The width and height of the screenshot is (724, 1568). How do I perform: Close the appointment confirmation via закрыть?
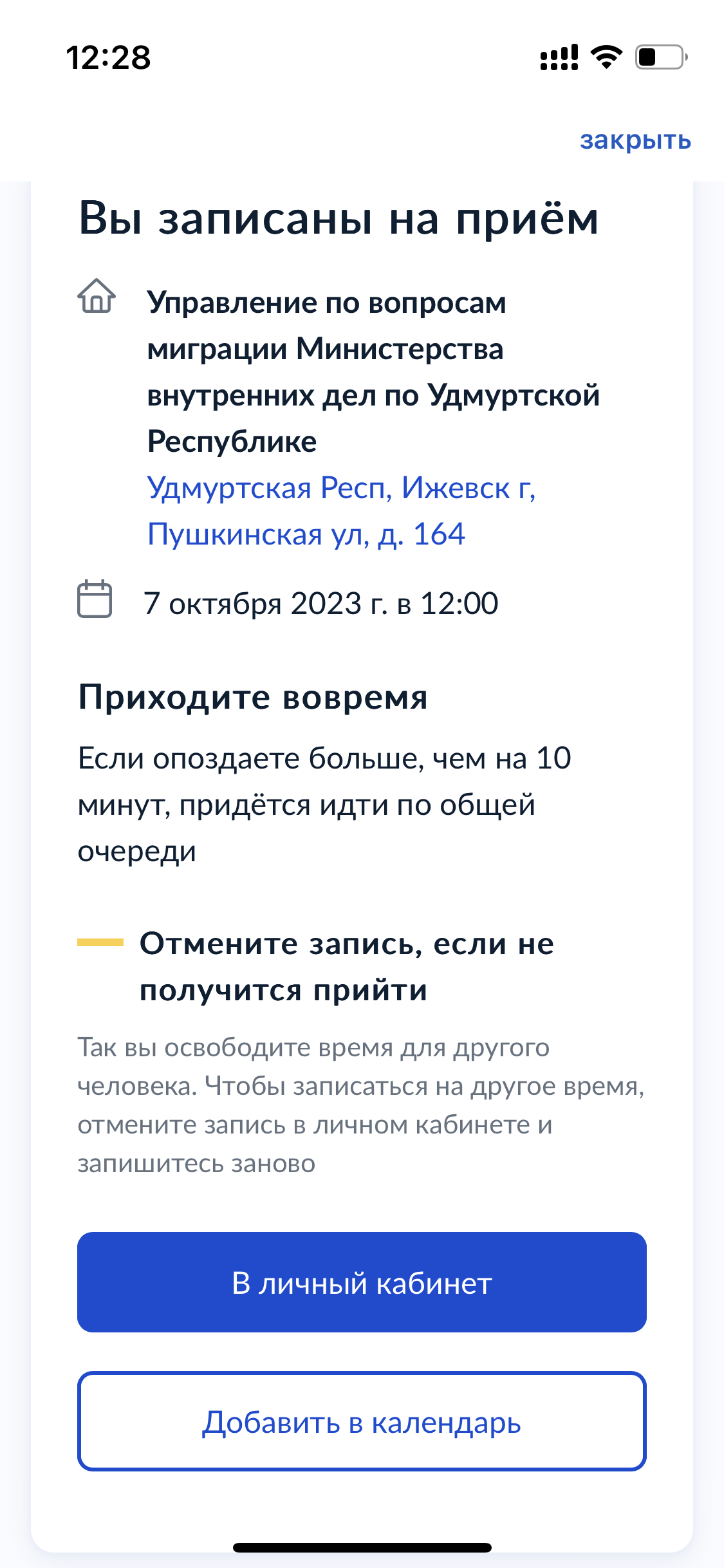[x=635, y=140]
